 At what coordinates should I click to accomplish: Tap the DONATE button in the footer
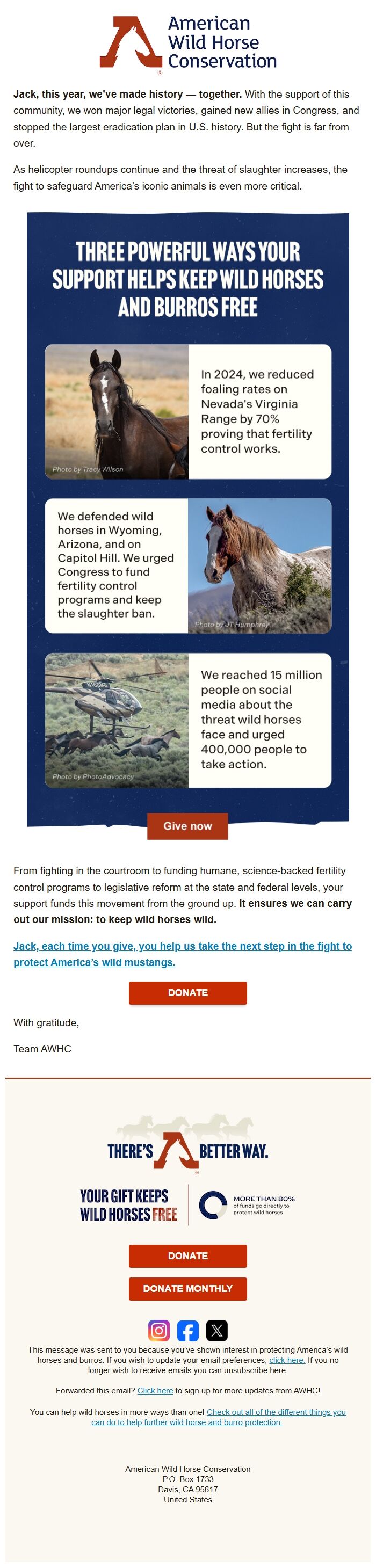pyautogui.click(x=187, y=1255)
